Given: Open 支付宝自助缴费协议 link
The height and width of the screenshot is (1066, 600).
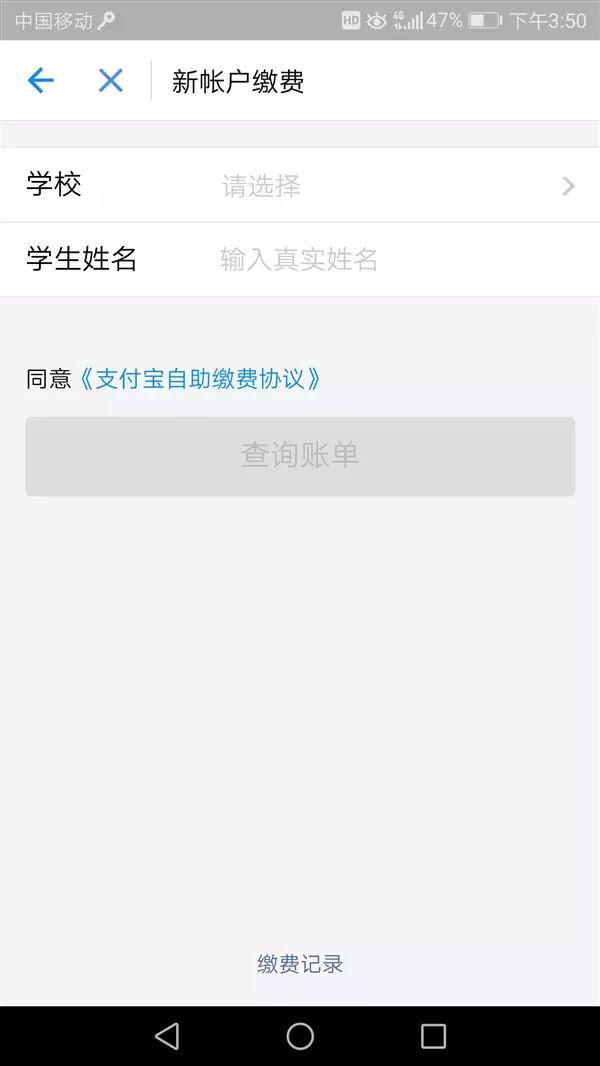Looking at the screenshot, I should pyautogui.click(x=200, y=379).
